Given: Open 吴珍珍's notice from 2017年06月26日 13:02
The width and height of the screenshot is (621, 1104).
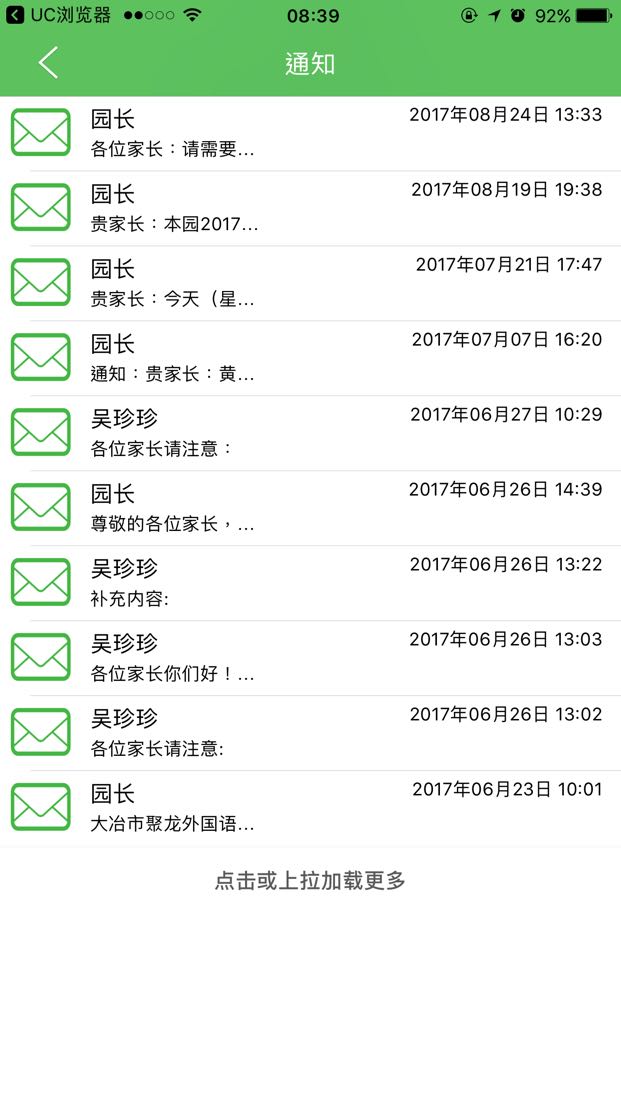Looking at the screenshot, I should click(310, 733).
